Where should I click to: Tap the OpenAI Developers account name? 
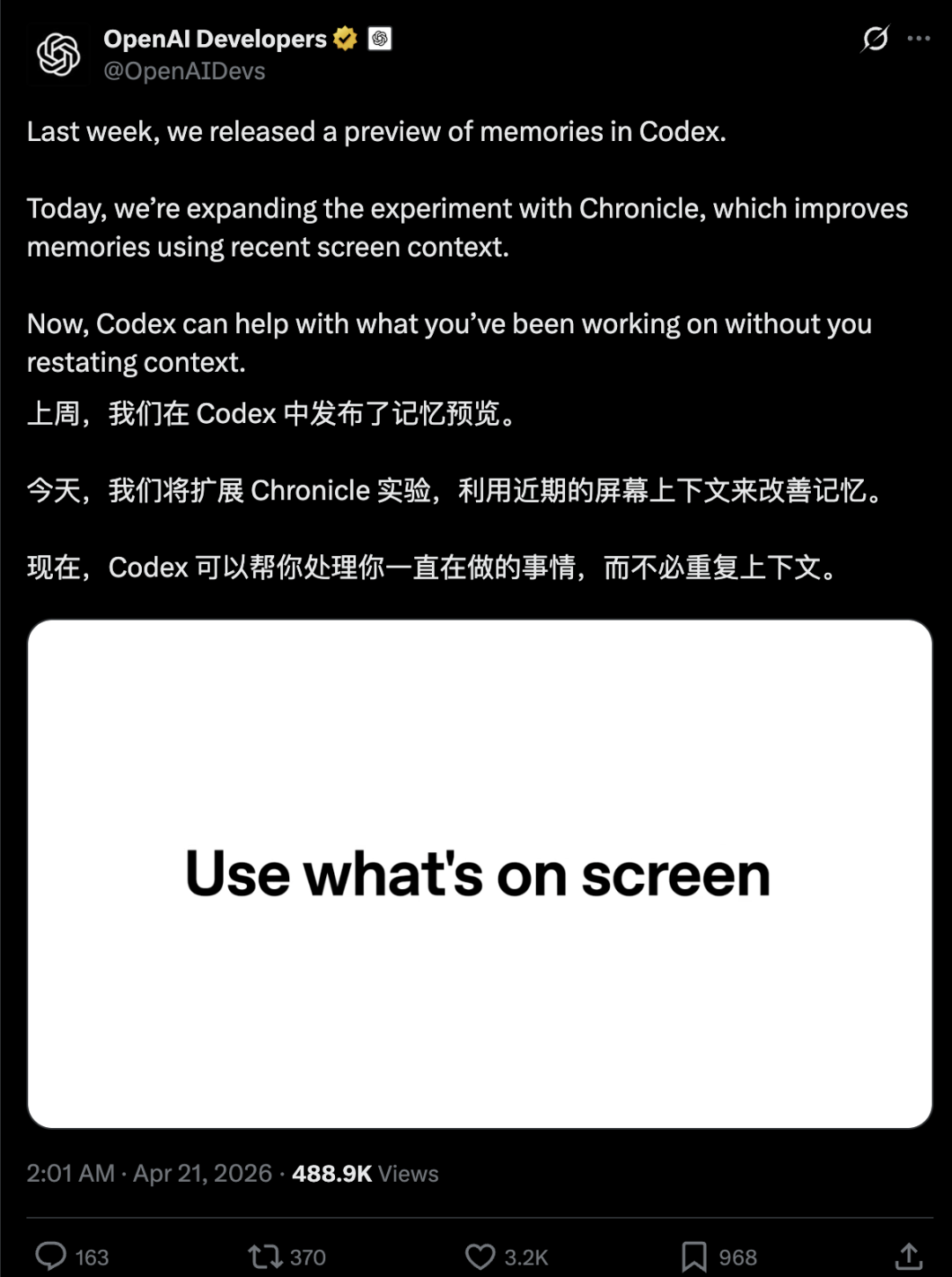(x=215, y=39)
